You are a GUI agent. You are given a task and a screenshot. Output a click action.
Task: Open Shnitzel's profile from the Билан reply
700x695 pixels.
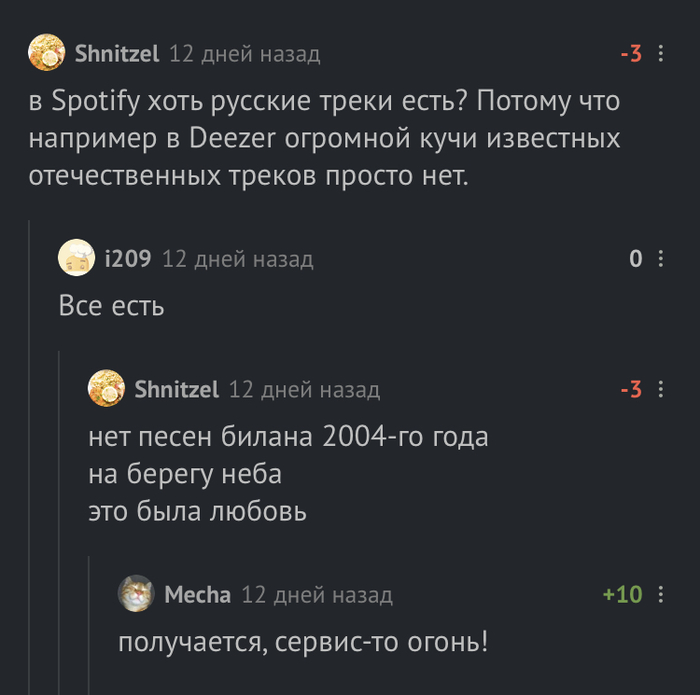(x=176, y=389)
